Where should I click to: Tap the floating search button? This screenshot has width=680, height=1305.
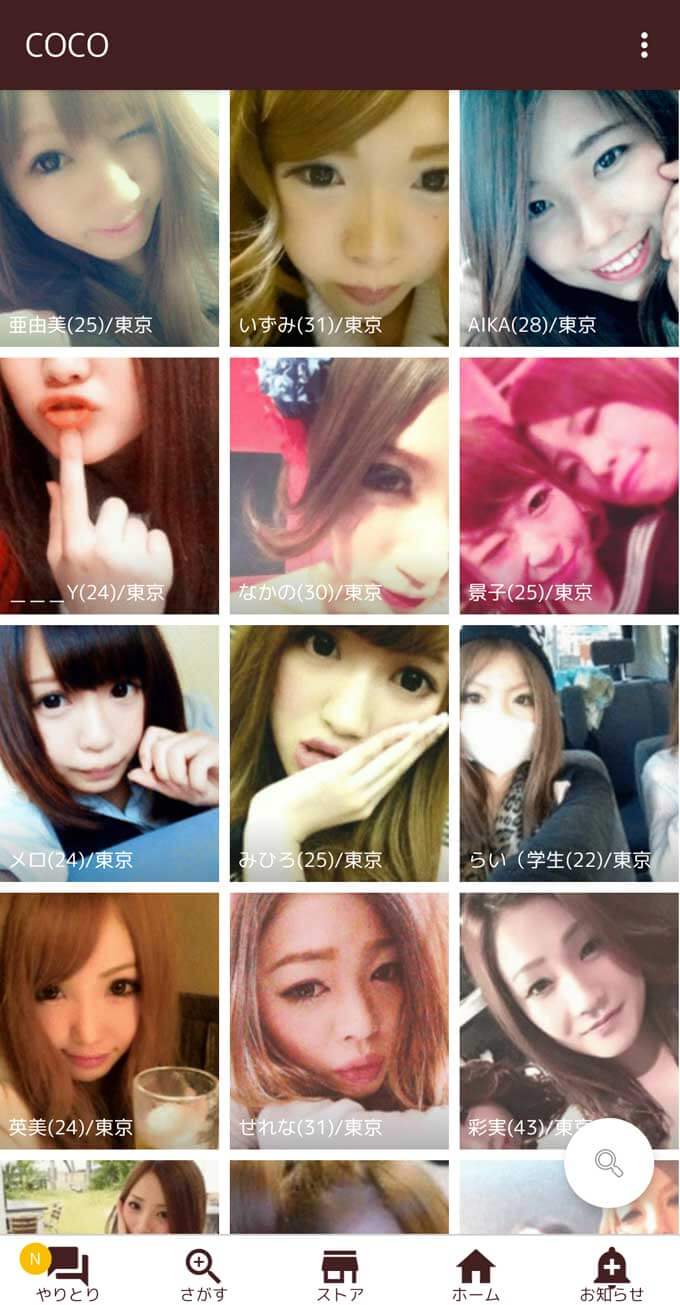(609, 1163)
